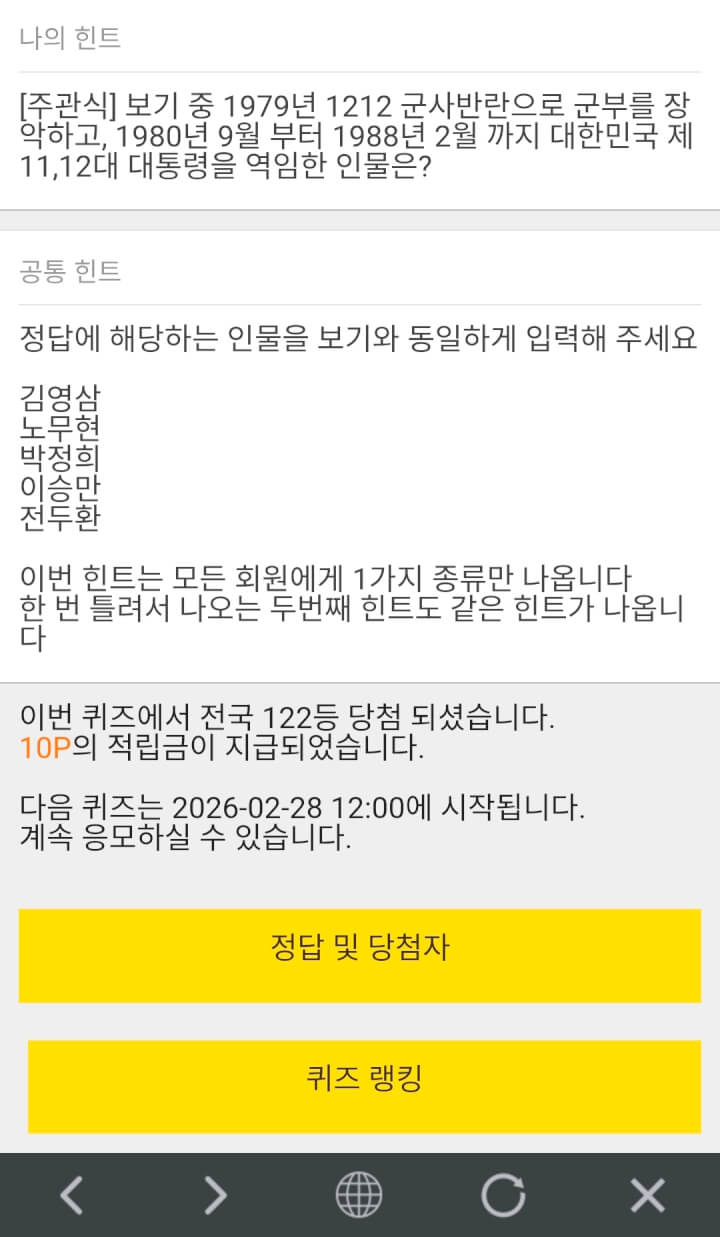Open the 정답 및 당첨자 button
Image resolution: width=720 pixels, height=1237 pixels.
click(x=360, y=955)
